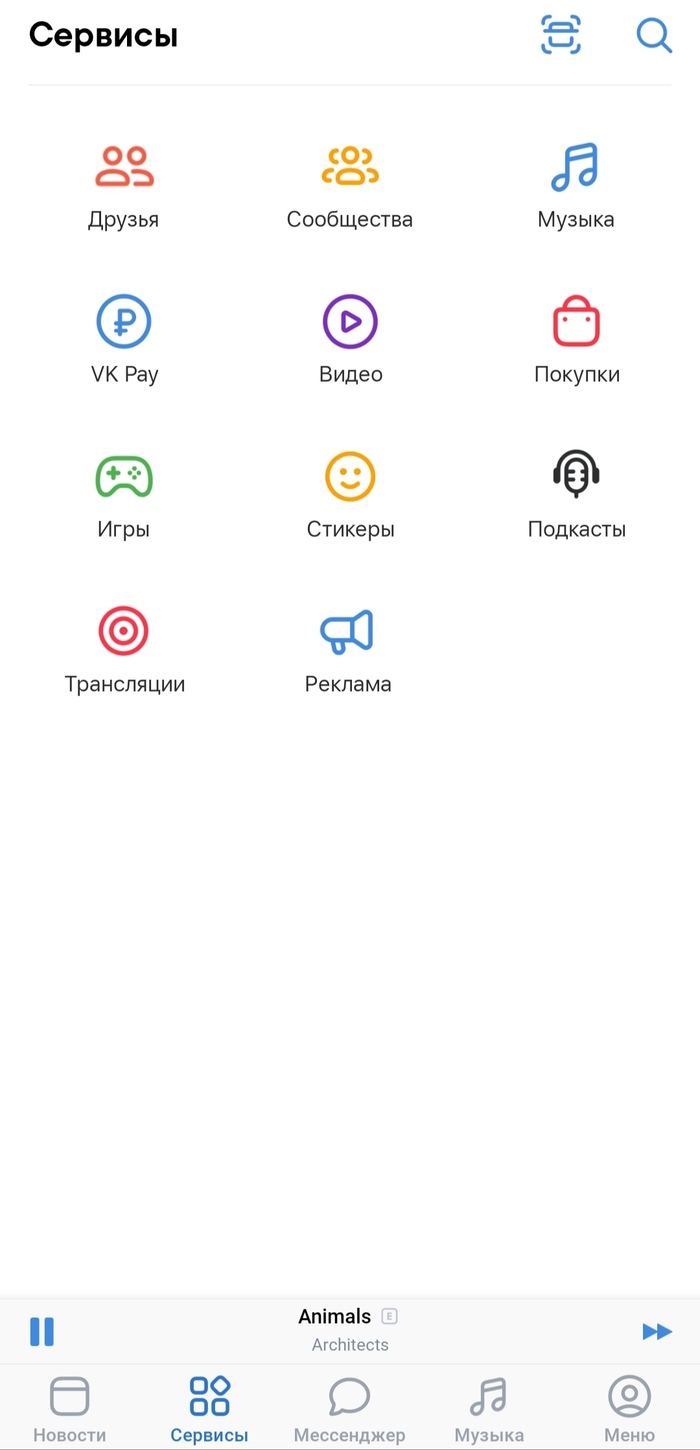Image resolution: width=700 pixels, height=1450 pixels.
Task: Open the QR code scanner
Action: coord(561,36)
